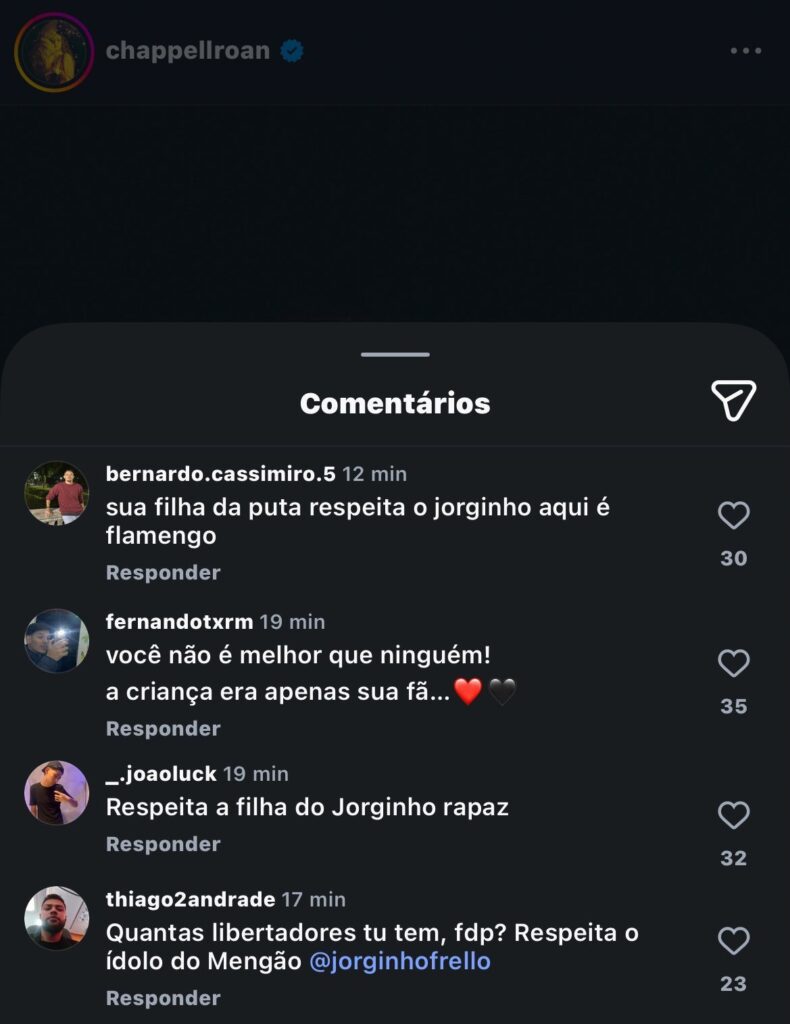
Task: Select the Comentários panel title
Action: pos(395,402)
